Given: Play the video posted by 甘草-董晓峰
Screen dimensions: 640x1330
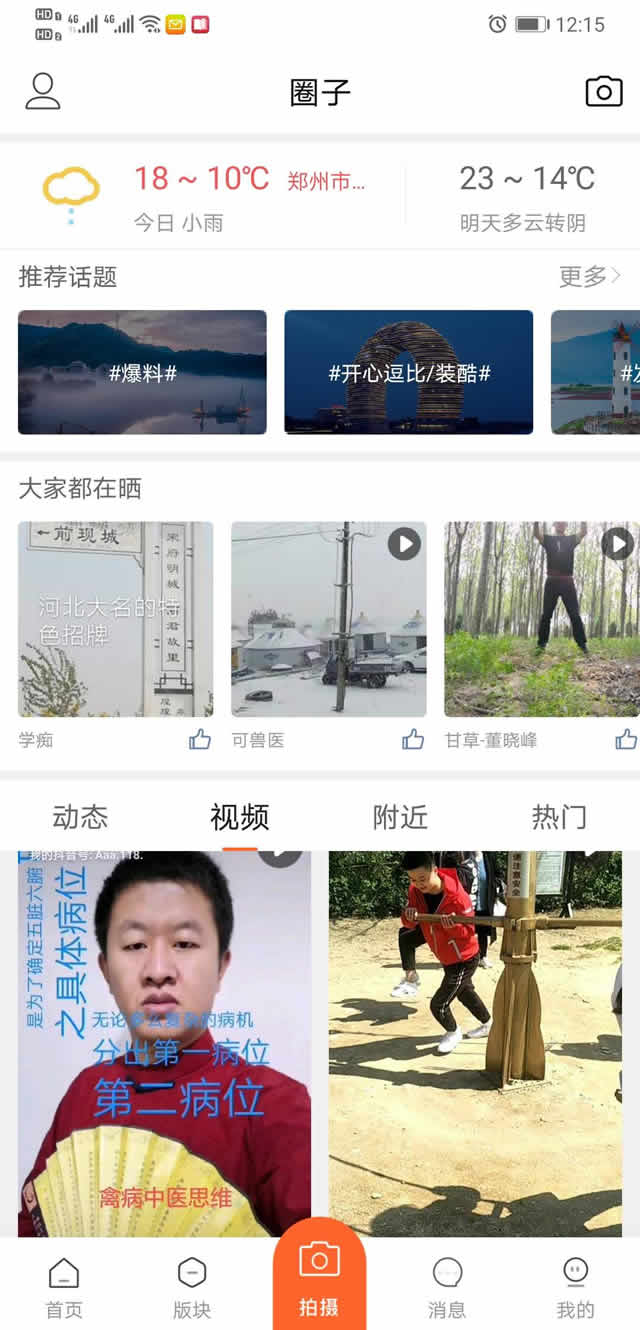Looking at the screenshot, I should pos(541,618).
